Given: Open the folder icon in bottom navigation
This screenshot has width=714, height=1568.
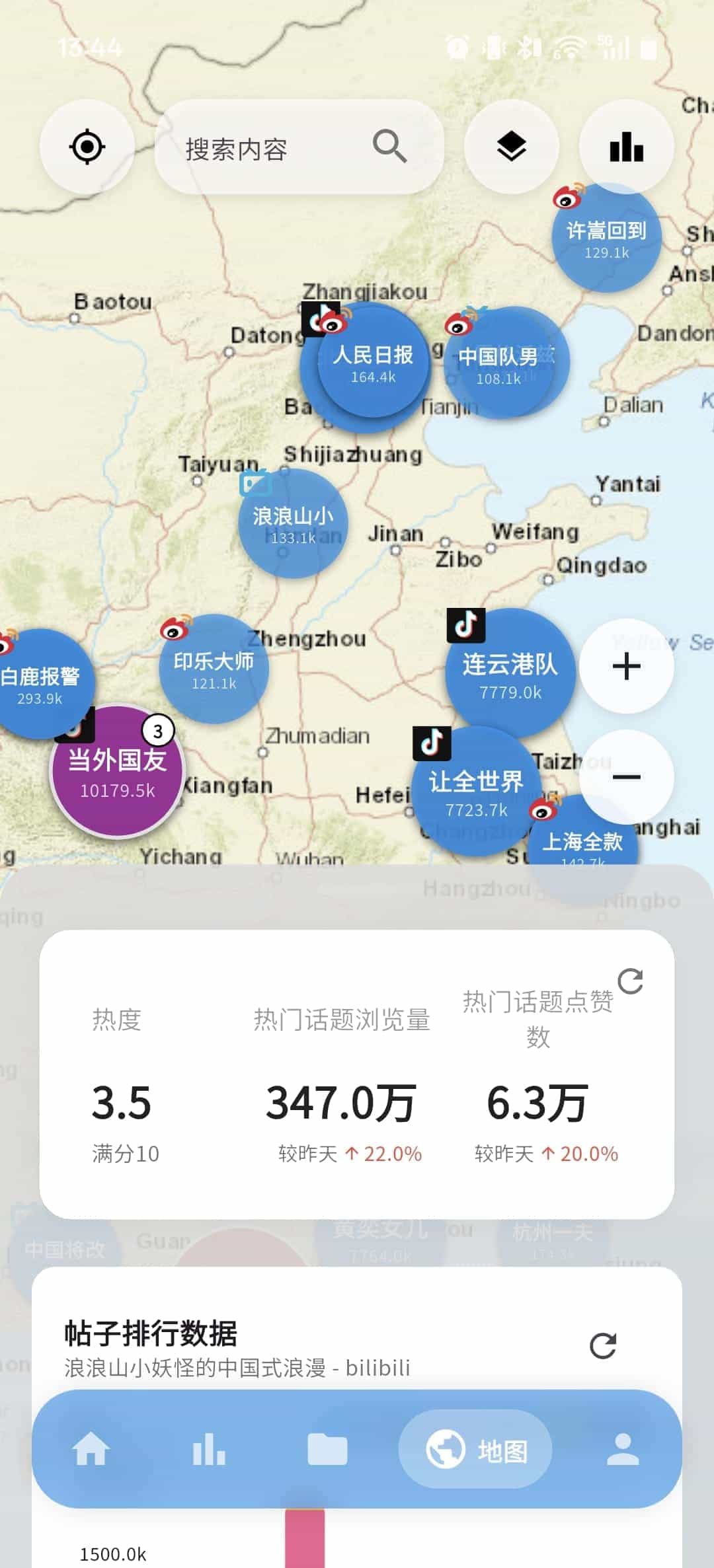Looking at the screenshot, I should pos(327,1449).
